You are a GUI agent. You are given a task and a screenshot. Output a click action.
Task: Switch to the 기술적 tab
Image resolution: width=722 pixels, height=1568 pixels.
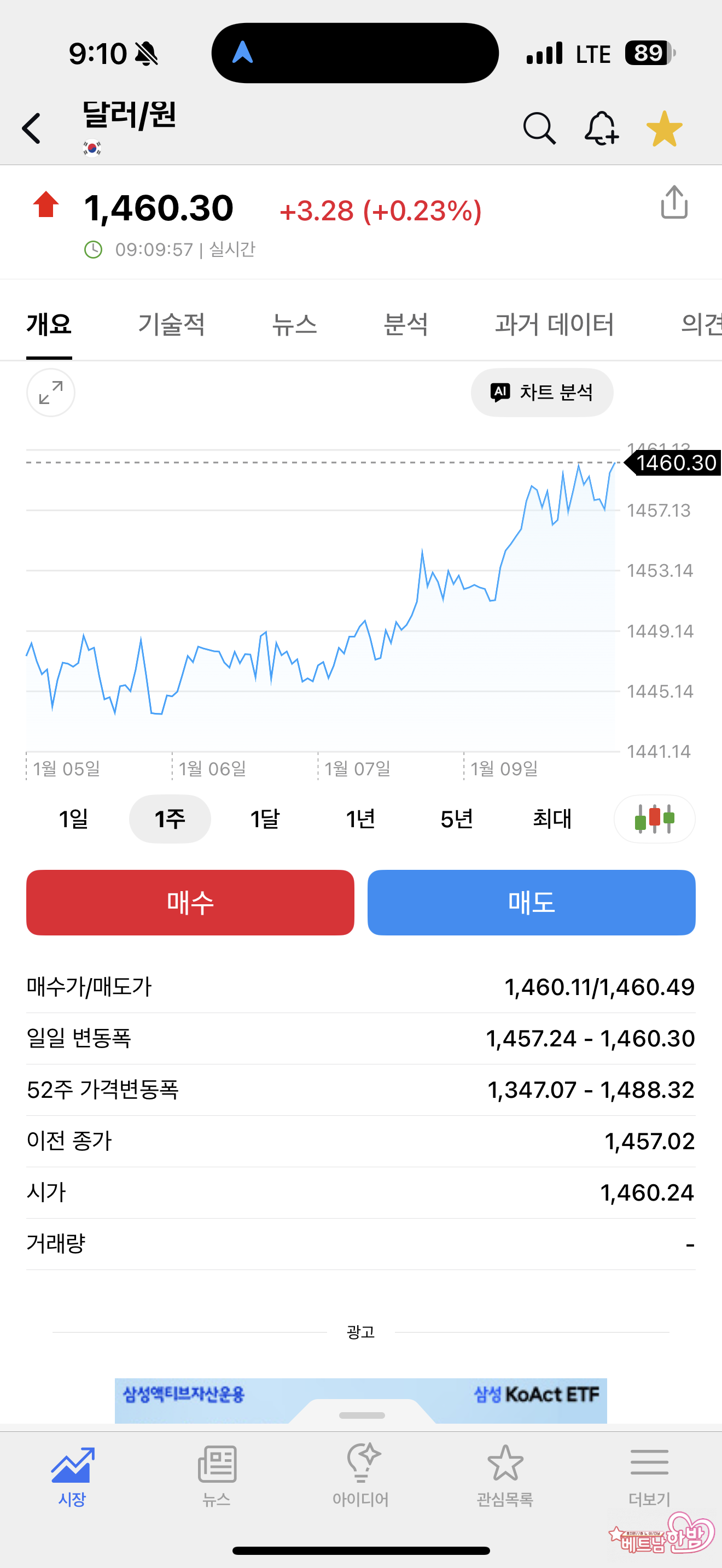click(171, 324)
